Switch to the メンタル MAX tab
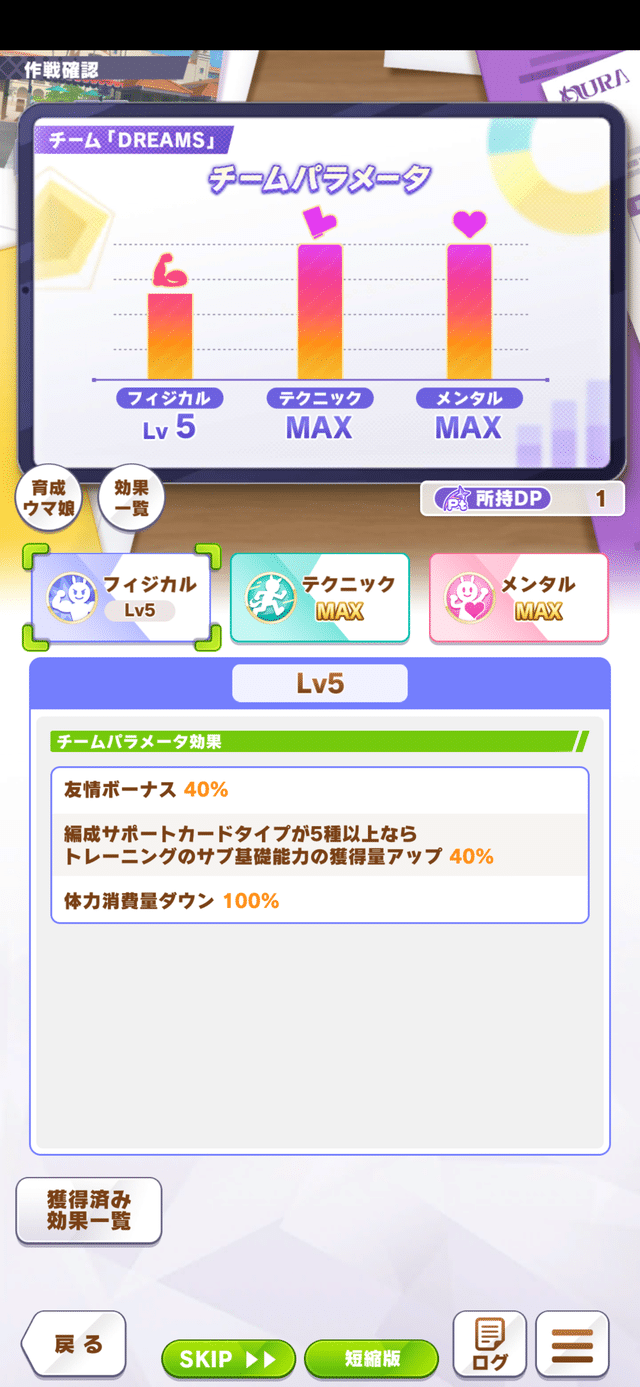 [x=519, y=597]
